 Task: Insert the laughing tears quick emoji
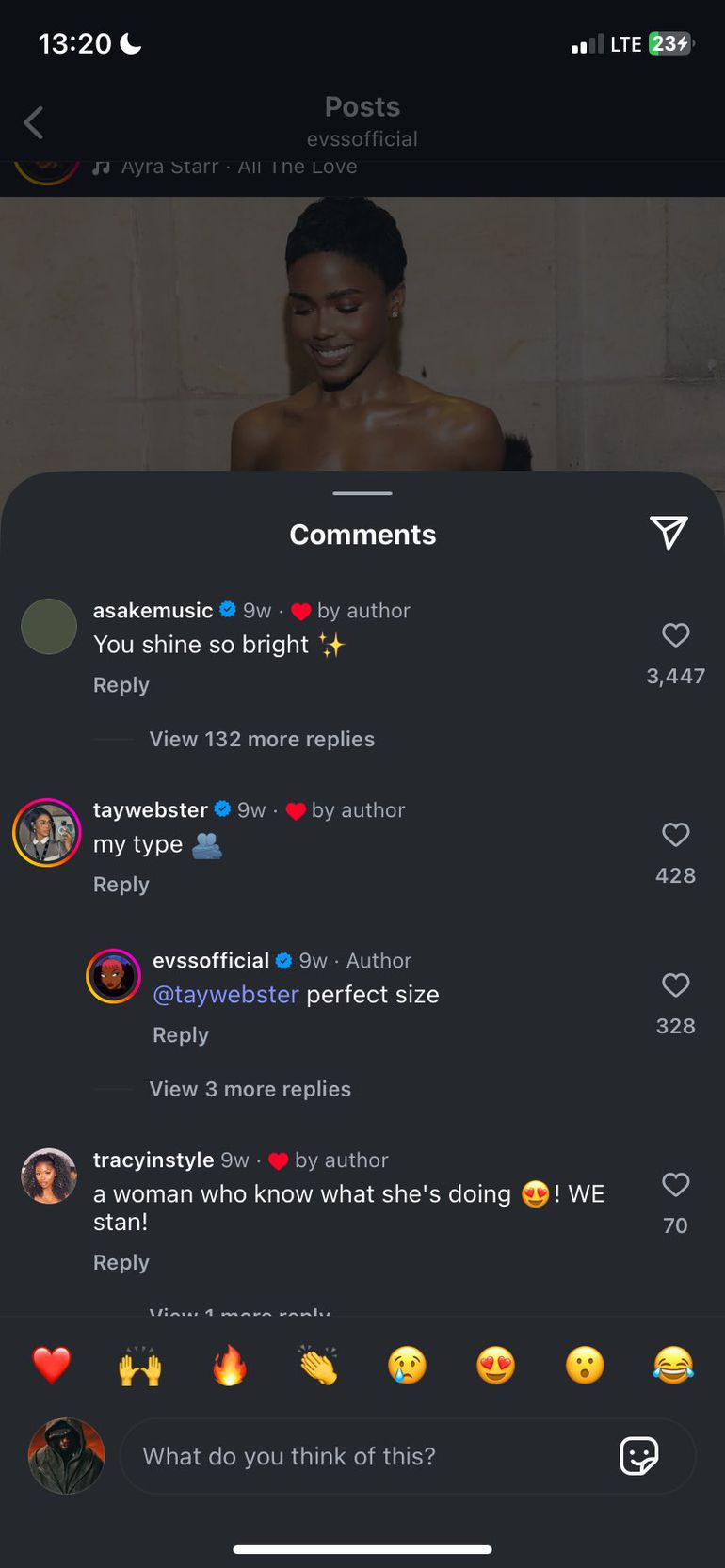pyautogui.click(x=672, y=1365)
